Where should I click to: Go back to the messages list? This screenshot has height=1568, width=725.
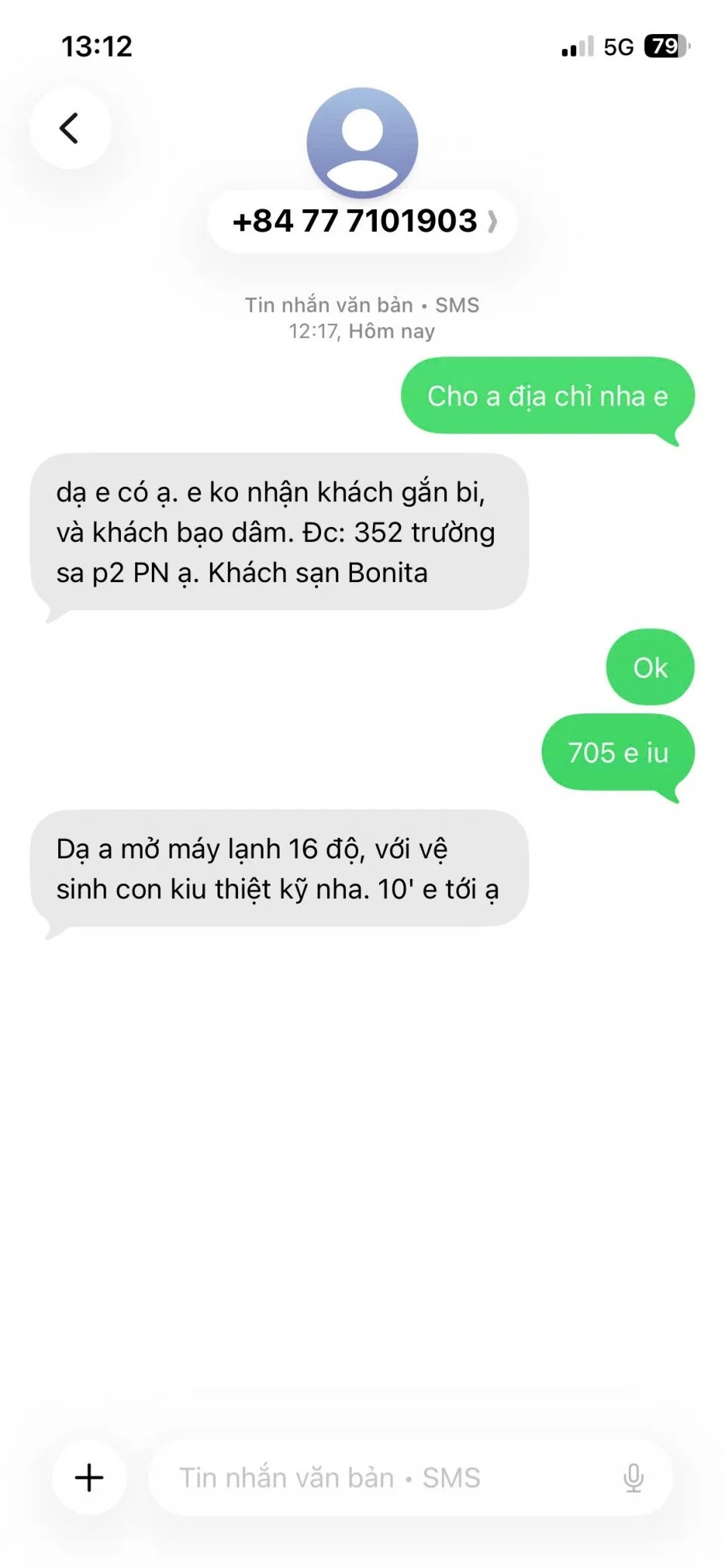click(x=69, y=128)
